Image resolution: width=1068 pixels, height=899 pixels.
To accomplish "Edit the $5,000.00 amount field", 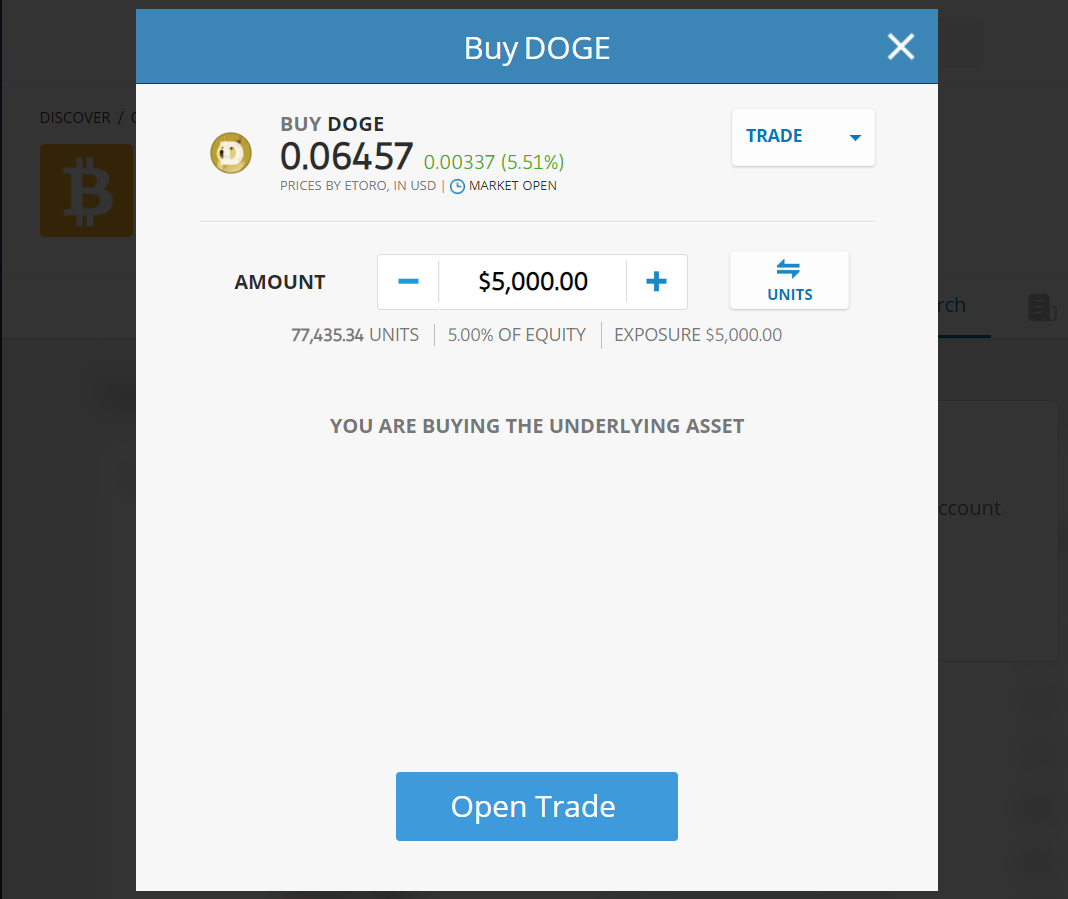I will (532, 282).
